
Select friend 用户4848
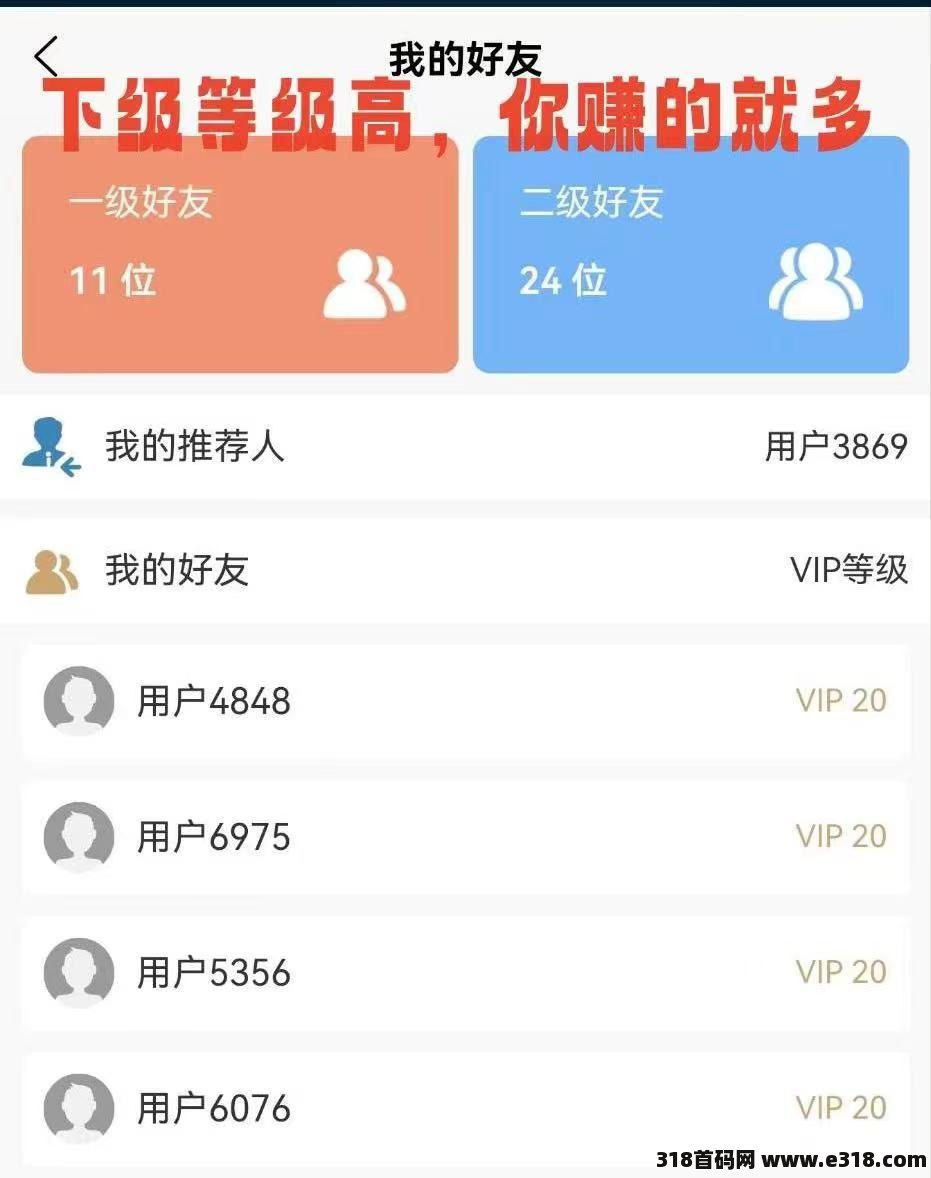coord(465,701)
